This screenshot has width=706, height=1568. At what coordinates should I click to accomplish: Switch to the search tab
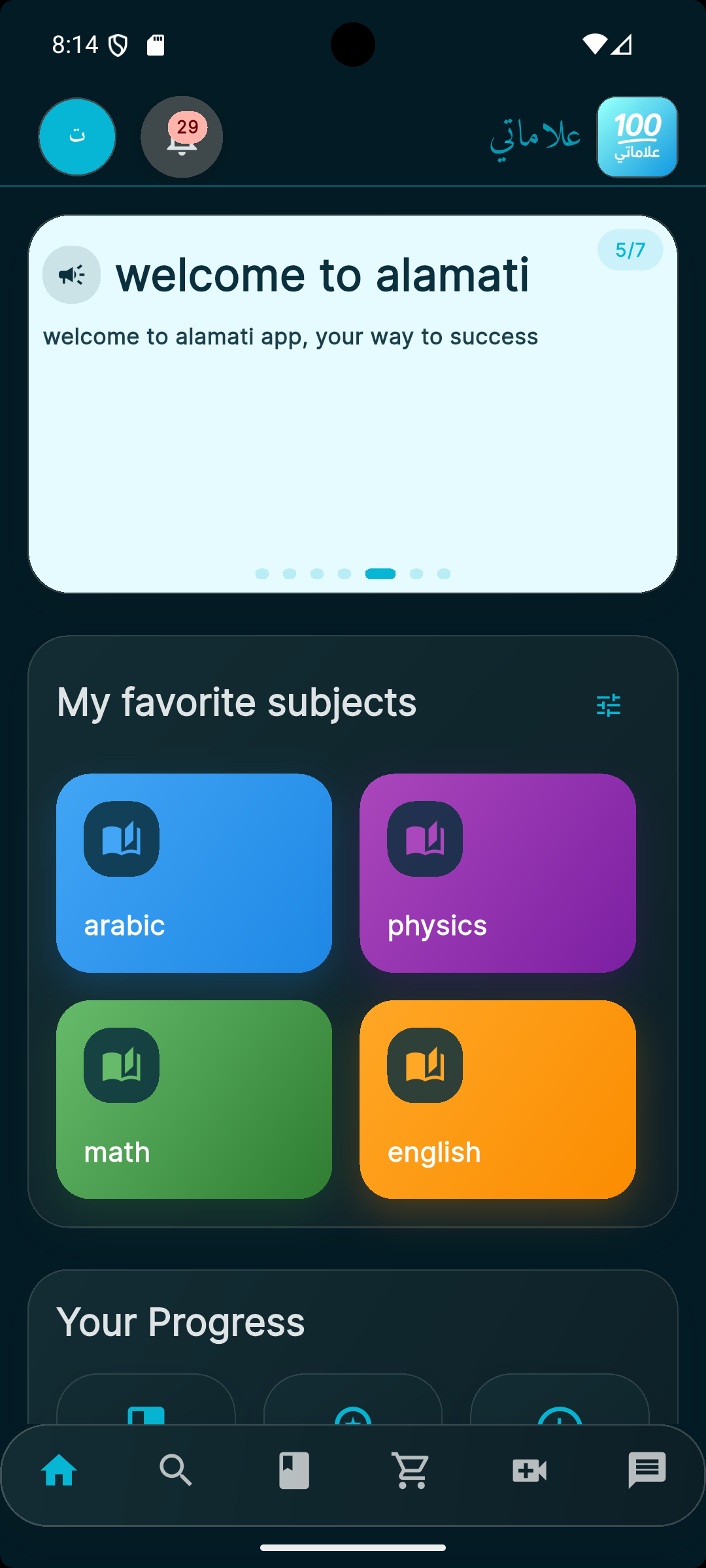pyautogui.click(x=176, y=1471)
